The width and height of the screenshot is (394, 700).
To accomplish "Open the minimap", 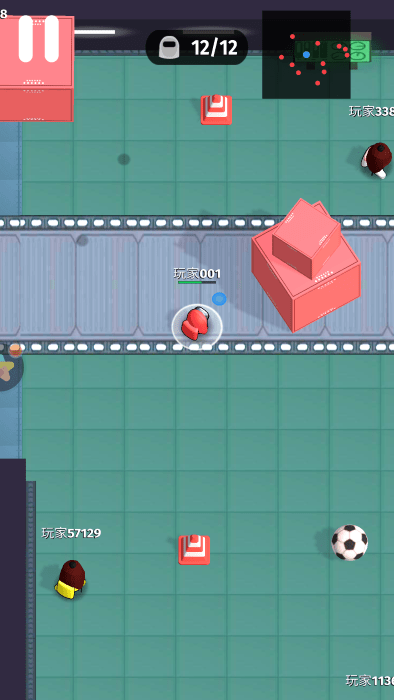I will point(306,55).
